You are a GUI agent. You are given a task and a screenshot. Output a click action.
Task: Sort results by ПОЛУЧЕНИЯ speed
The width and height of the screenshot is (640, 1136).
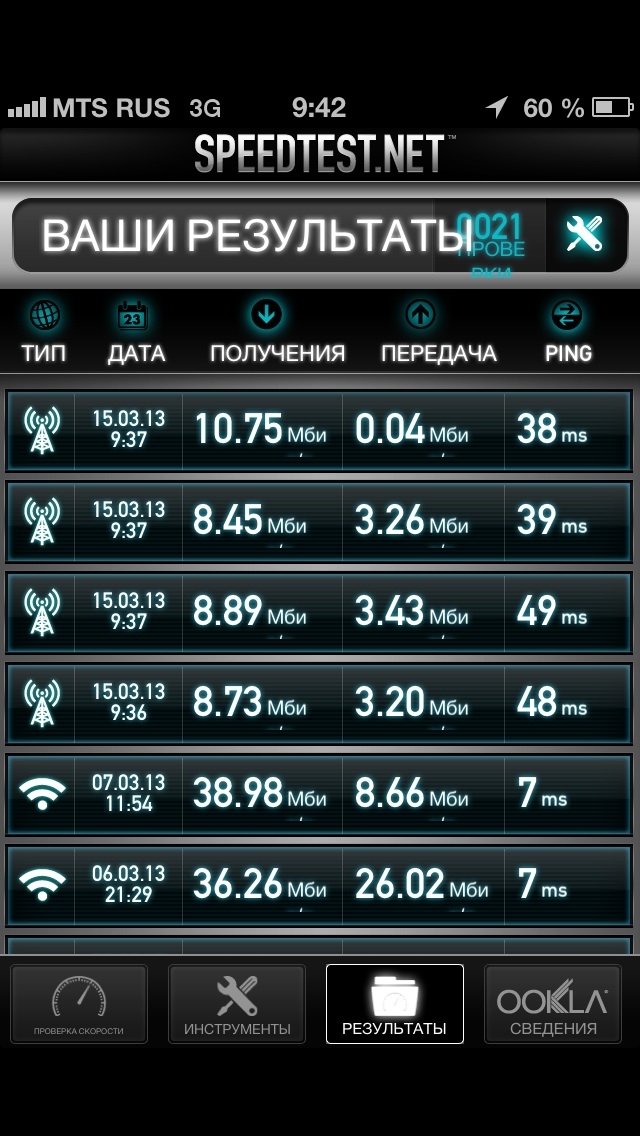pyautogui.click(x=277, y=333)
